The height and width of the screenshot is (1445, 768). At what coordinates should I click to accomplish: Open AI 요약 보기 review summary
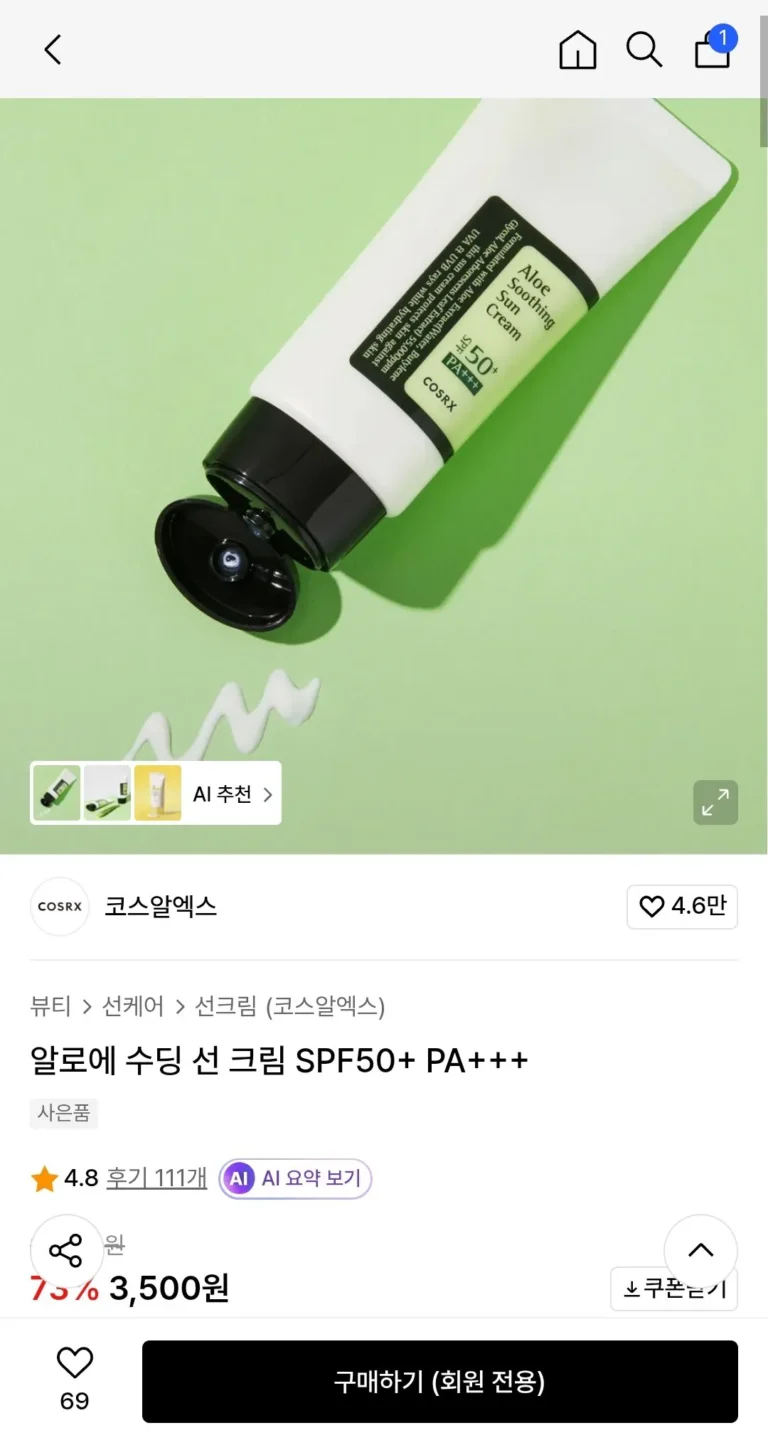tap(296, 1179)
